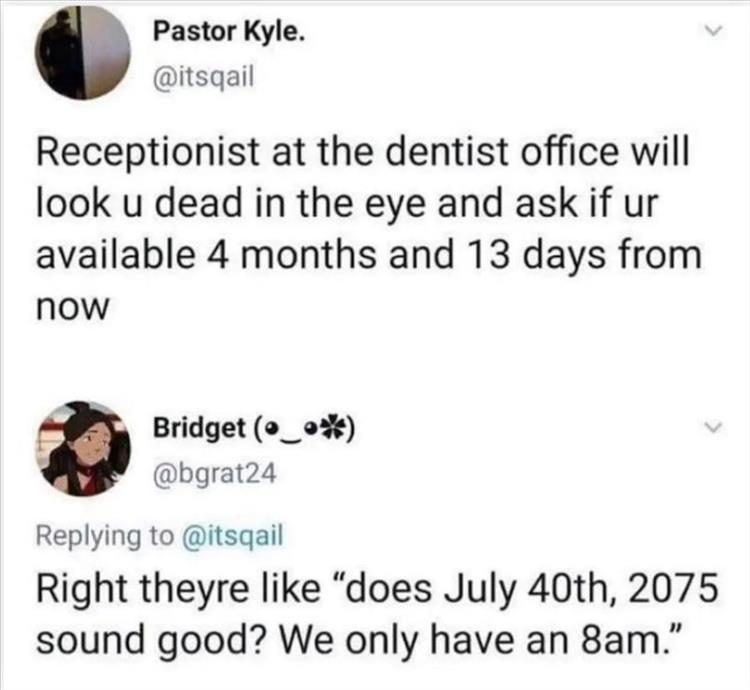View Pastor Kyle's profile picture
The height and width of the screenshot is (690, 750).
click(82, 52)
